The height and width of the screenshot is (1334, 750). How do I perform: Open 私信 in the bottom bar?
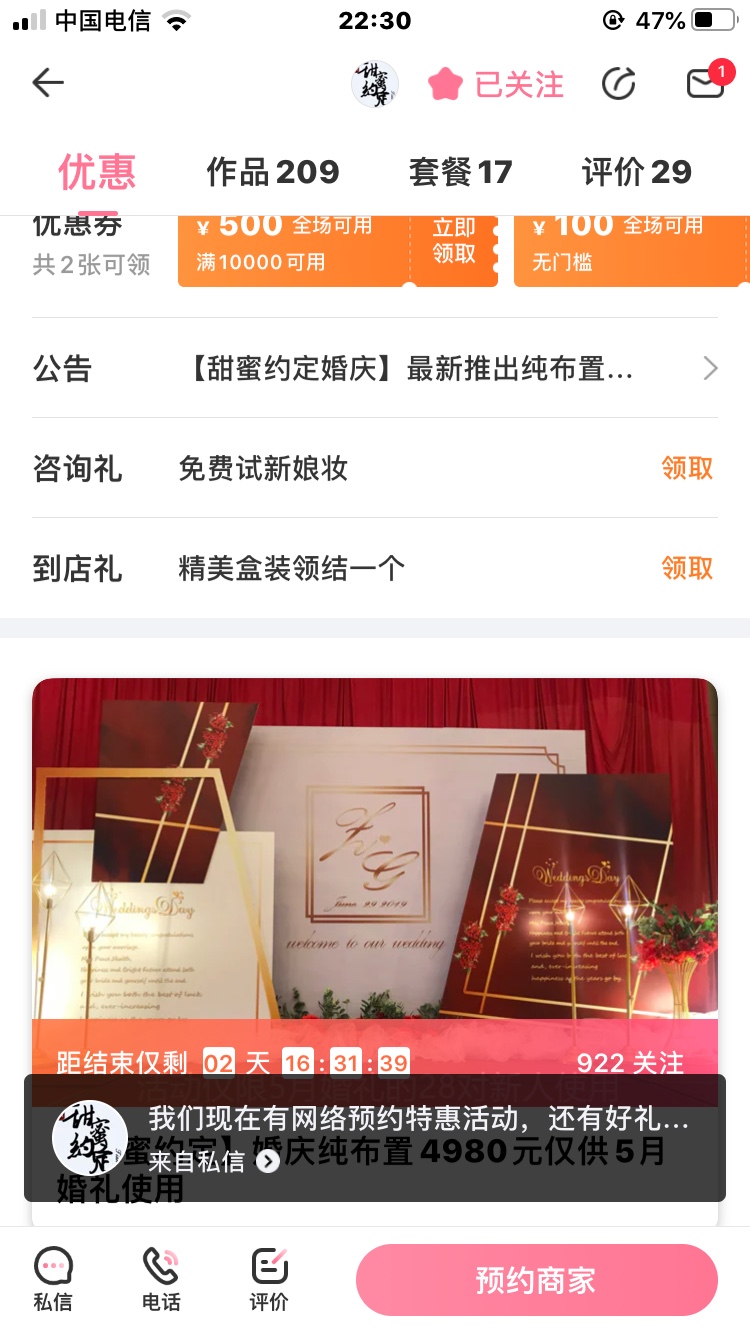click(52, 1280)
